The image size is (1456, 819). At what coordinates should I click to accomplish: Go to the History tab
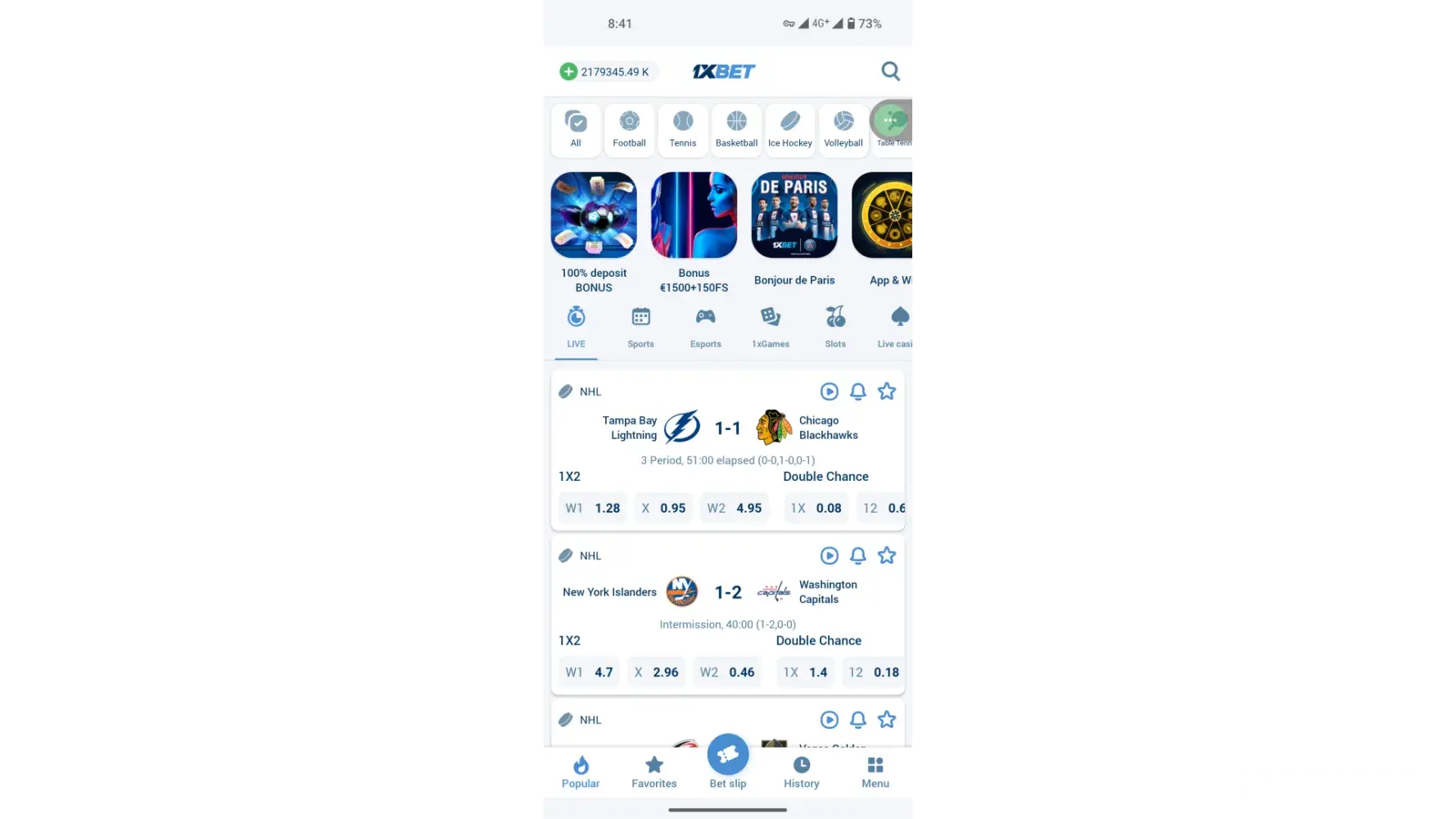click(801, 771)
